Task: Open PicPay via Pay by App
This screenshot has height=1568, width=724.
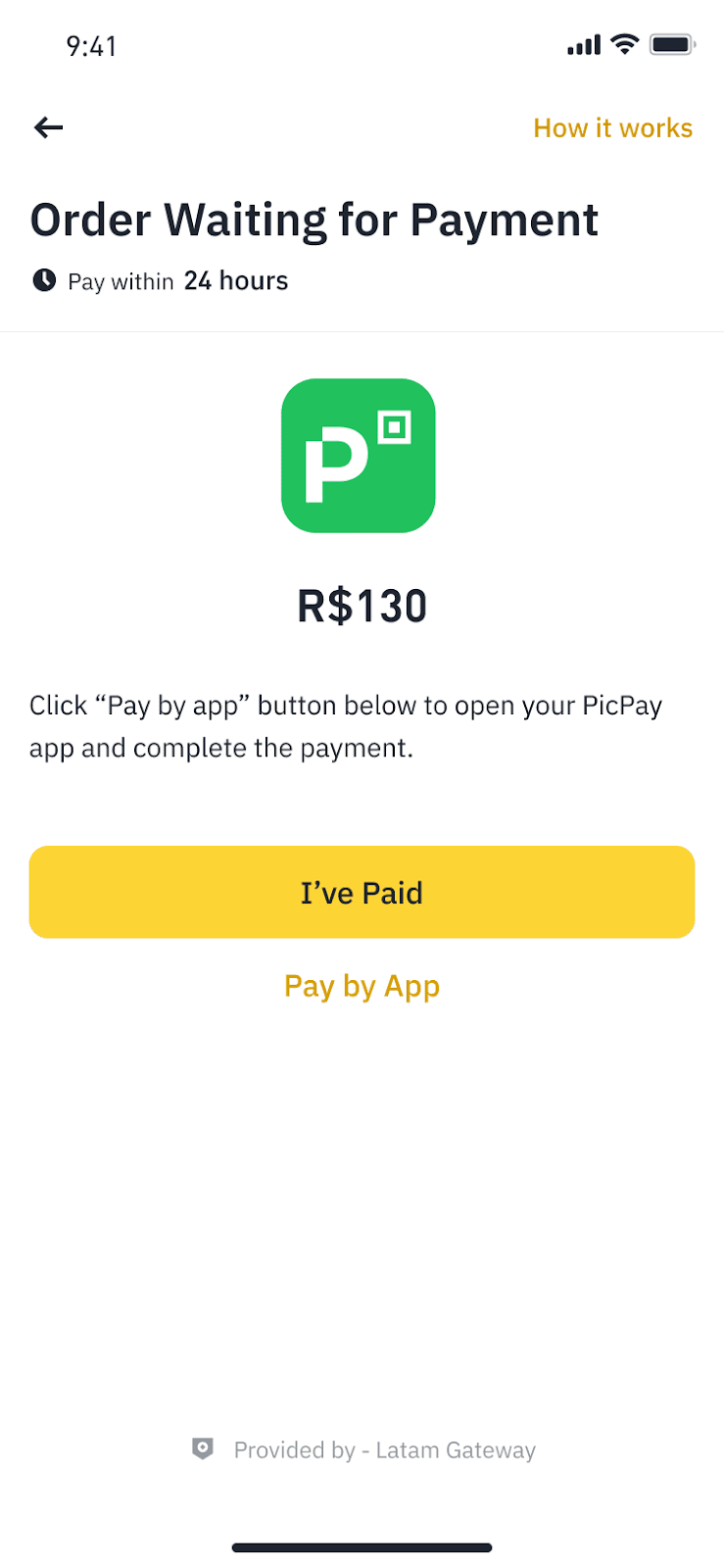Action: pyautogui.click(x=362, y=986)
